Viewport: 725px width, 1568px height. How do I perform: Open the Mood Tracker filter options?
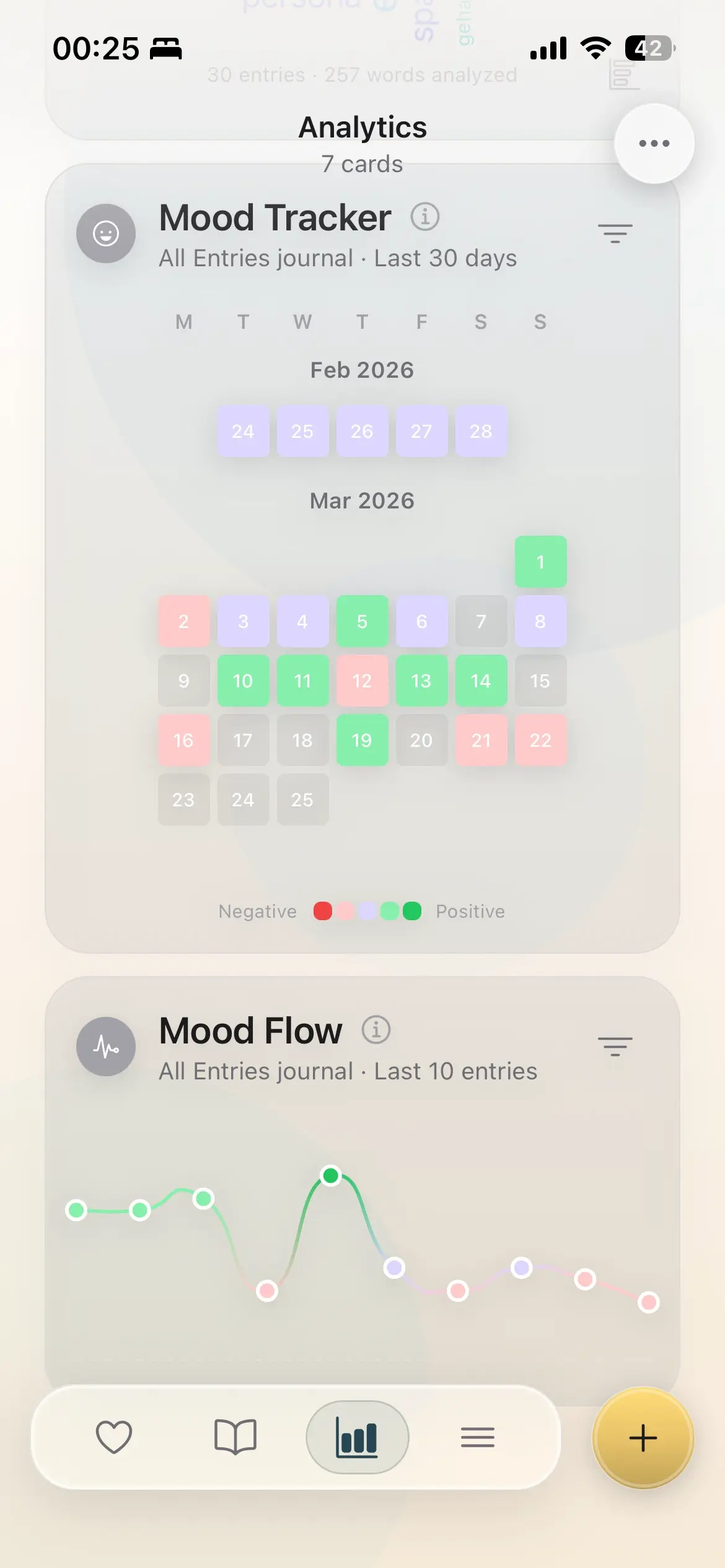pyautogui.click(x=616, y=233)
